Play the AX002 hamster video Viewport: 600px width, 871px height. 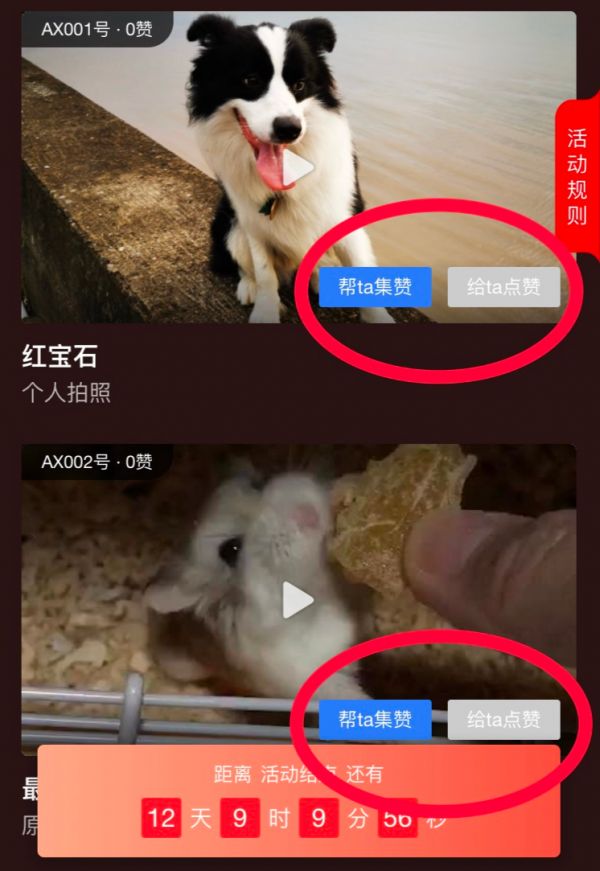[x=298, y=600]
